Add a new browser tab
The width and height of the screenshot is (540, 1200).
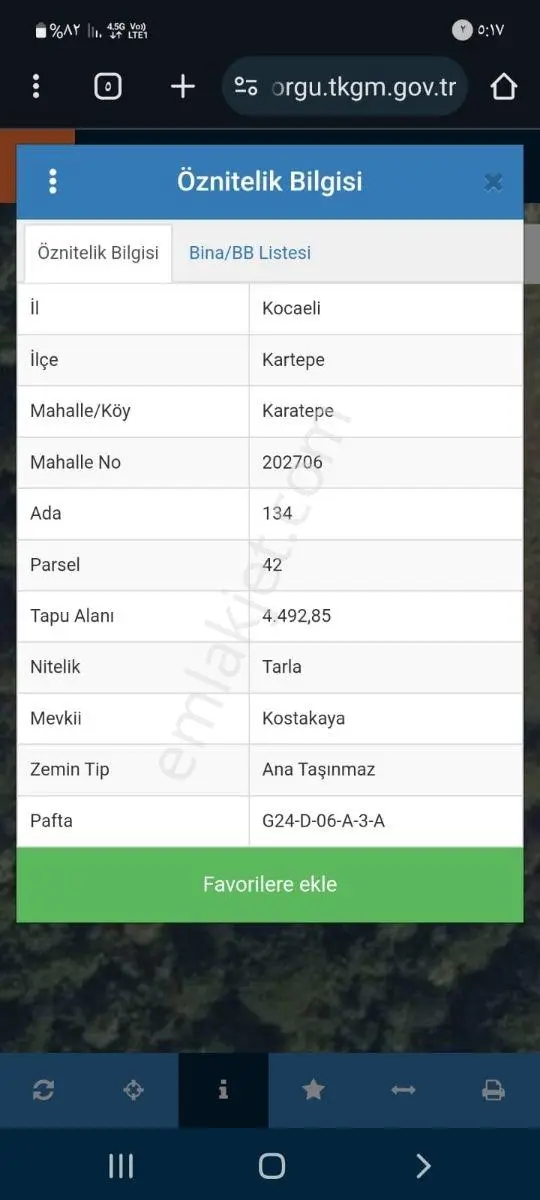click(182, 86)
